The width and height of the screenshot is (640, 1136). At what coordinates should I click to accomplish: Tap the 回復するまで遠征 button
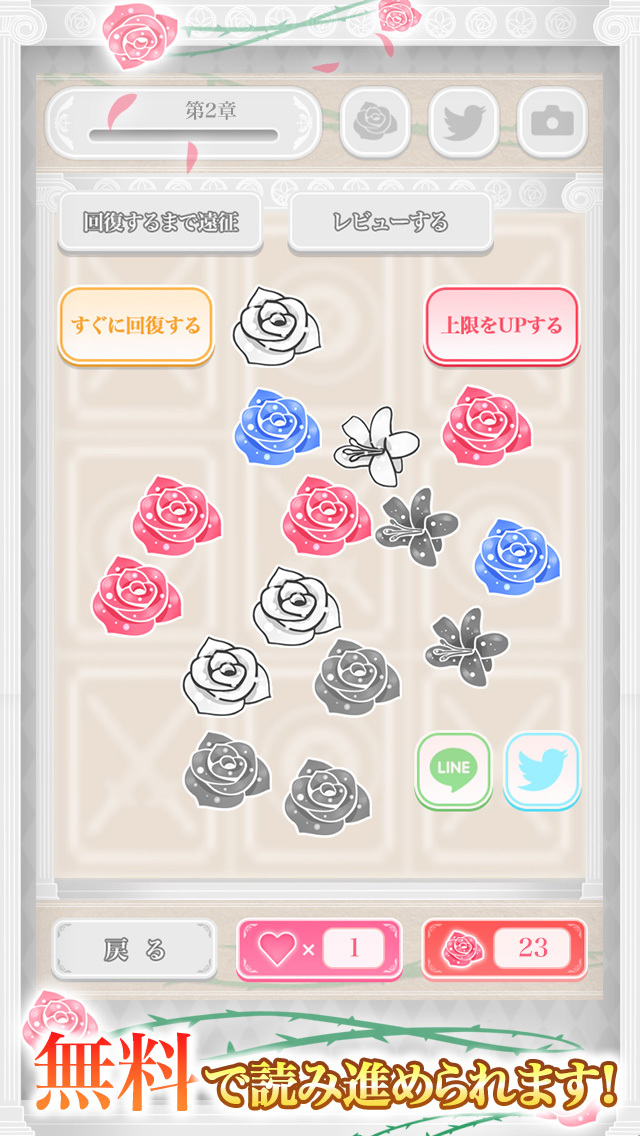[x=160, y=222]
